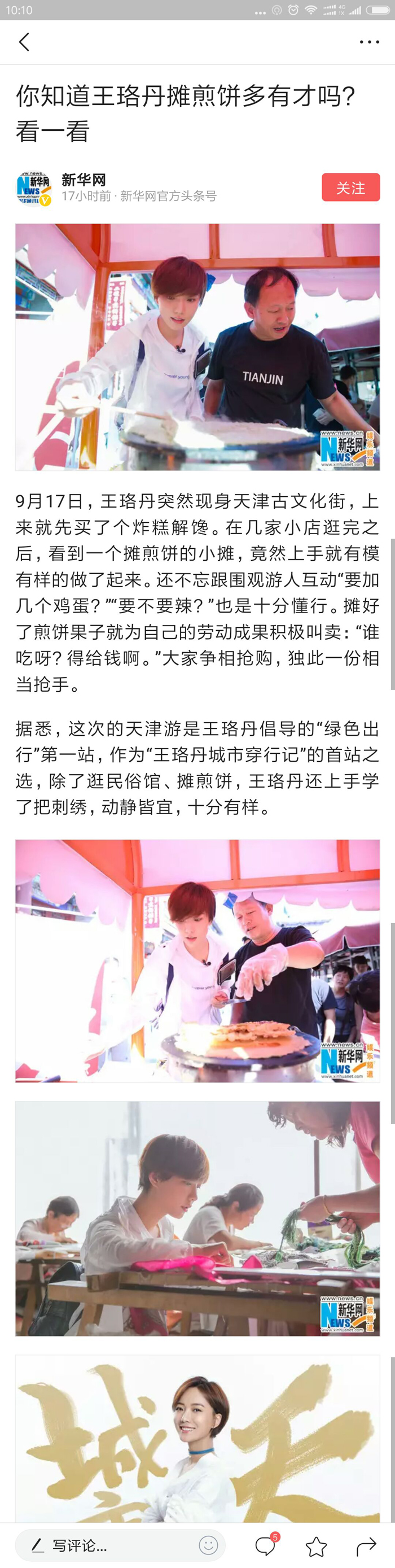Add this article to favorites with star

(316, 1545)
